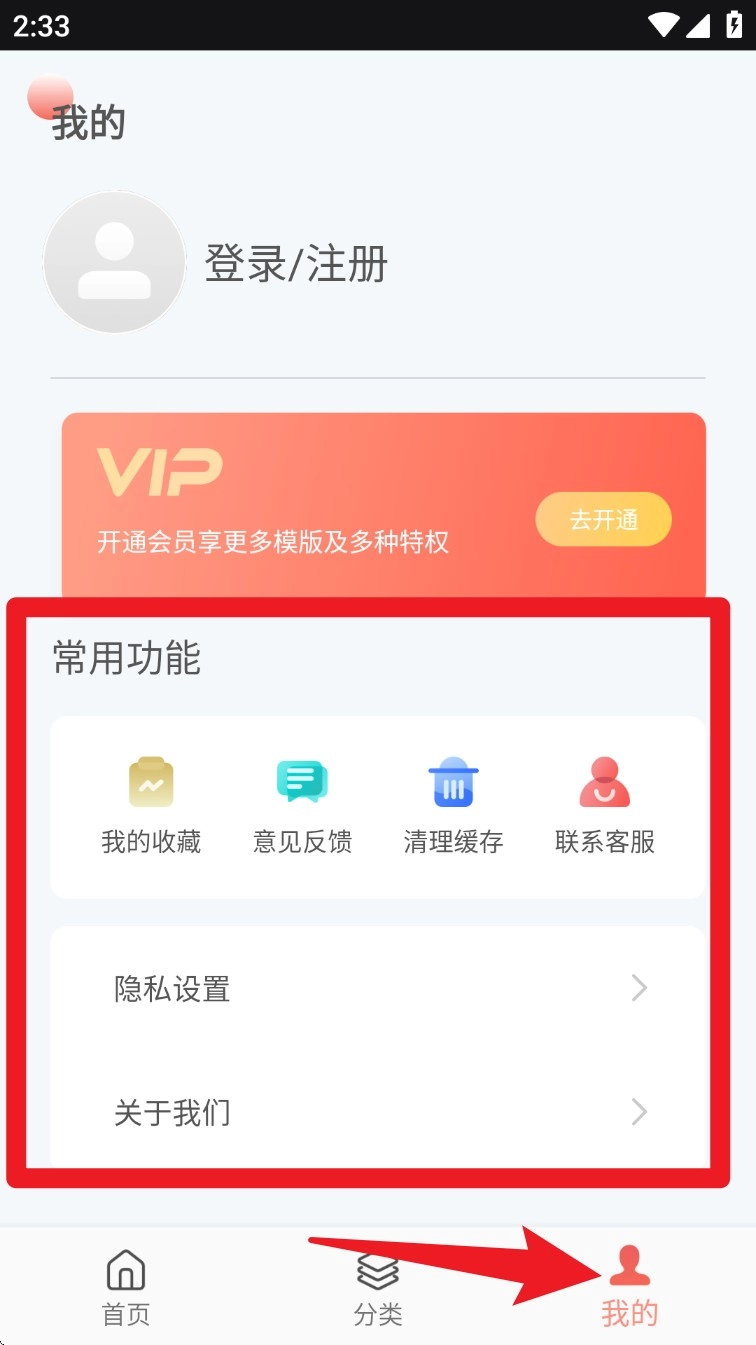Switch to the 分类 tab

[x=378, y=1287]
